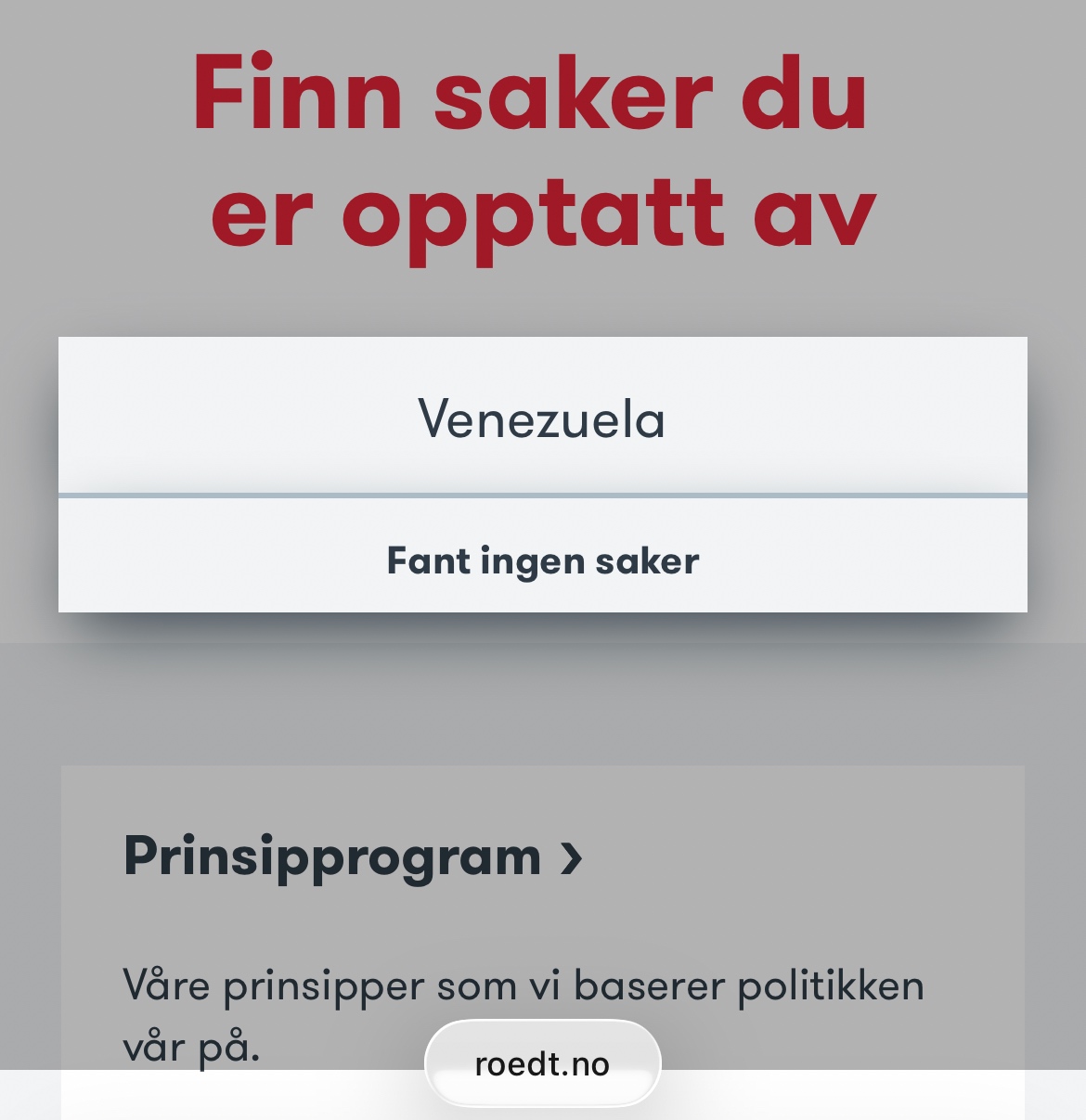
Task: Open the Prinsipprogram card
Action: [353, 856]
